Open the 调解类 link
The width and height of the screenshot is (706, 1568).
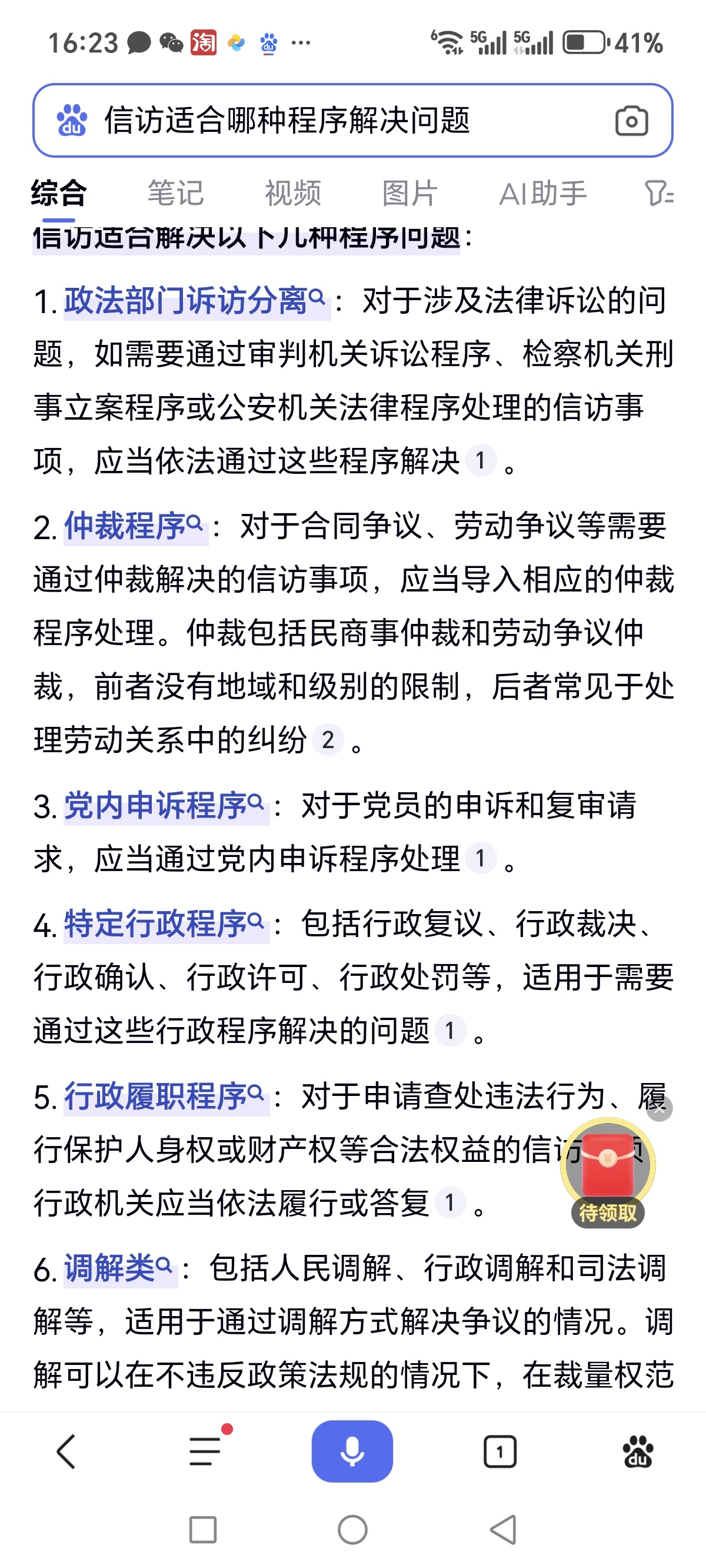[x=118, y=1268]
